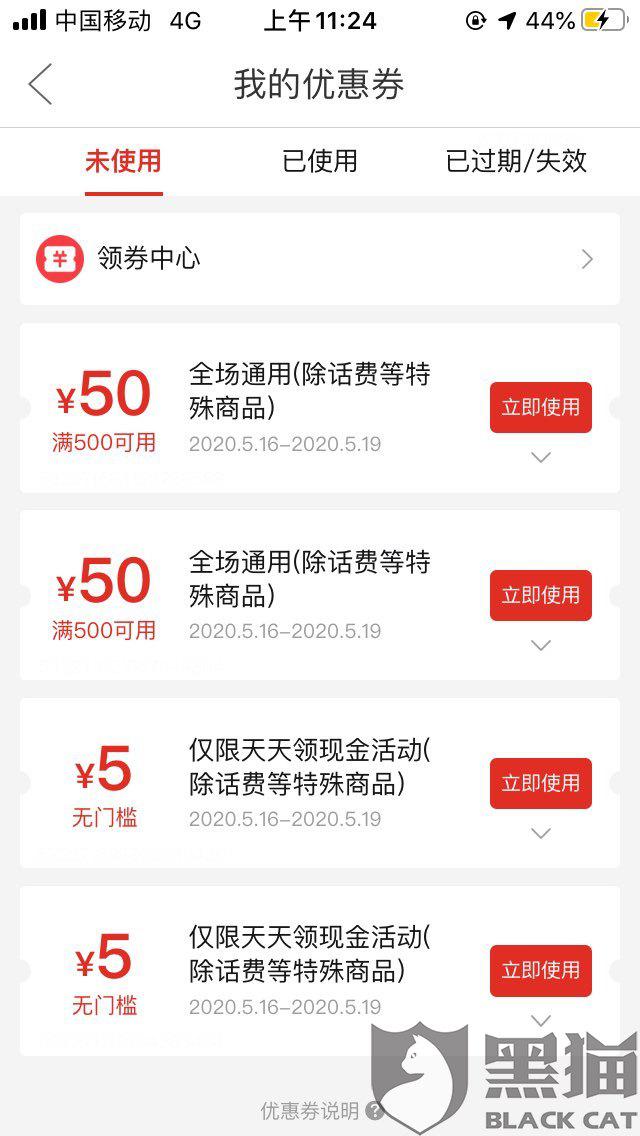Go back using the top-left arrow

click(x=41, y=85)
